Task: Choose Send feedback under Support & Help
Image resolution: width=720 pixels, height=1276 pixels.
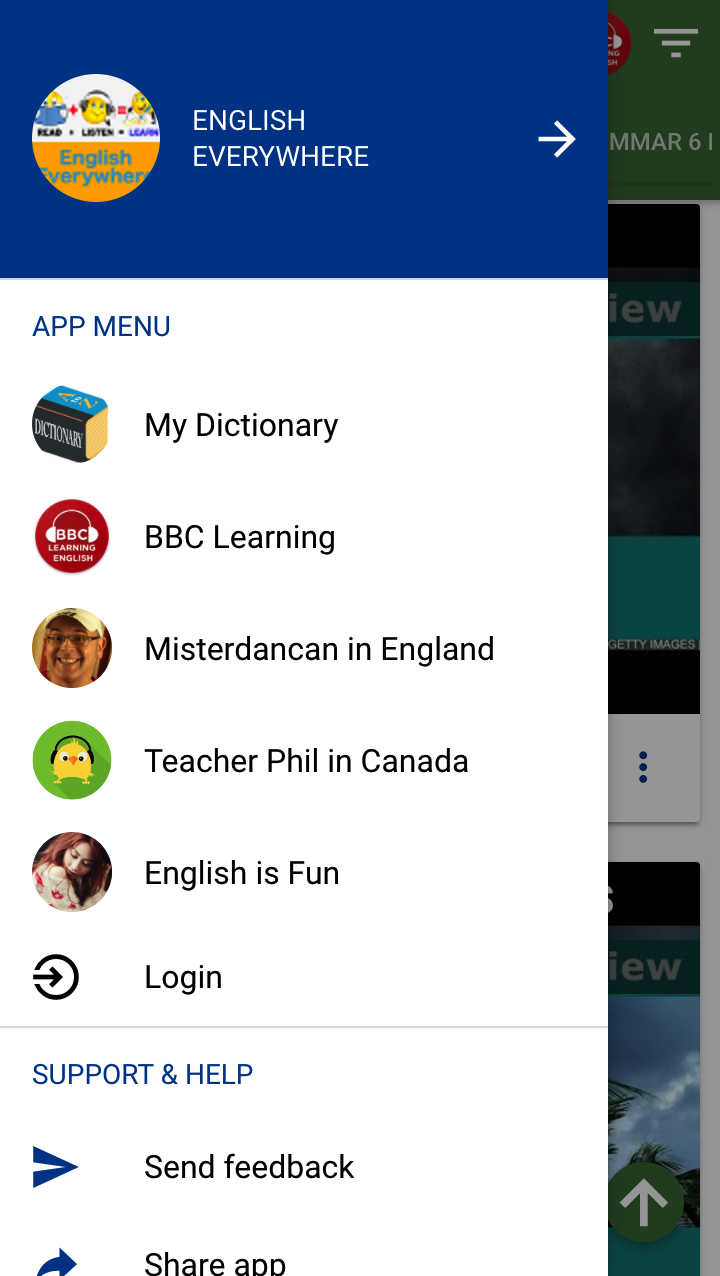Action: [249, 1166]
